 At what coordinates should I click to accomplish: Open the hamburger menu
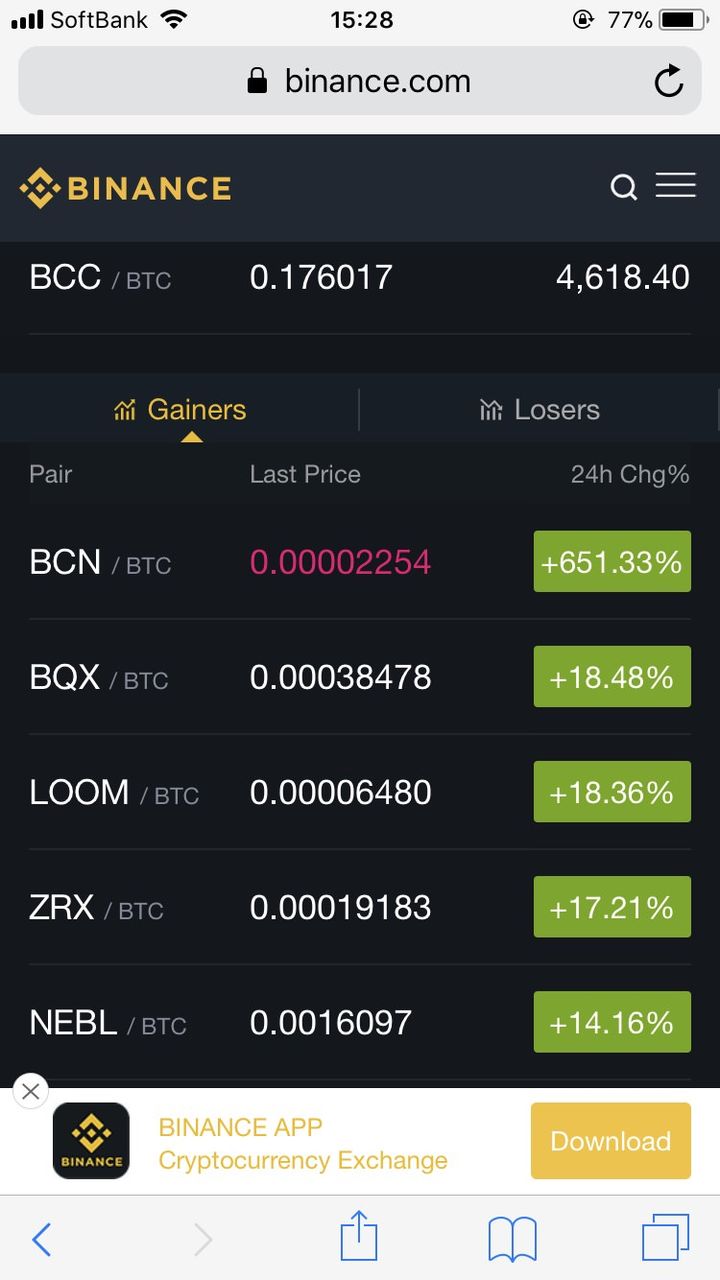676,185
